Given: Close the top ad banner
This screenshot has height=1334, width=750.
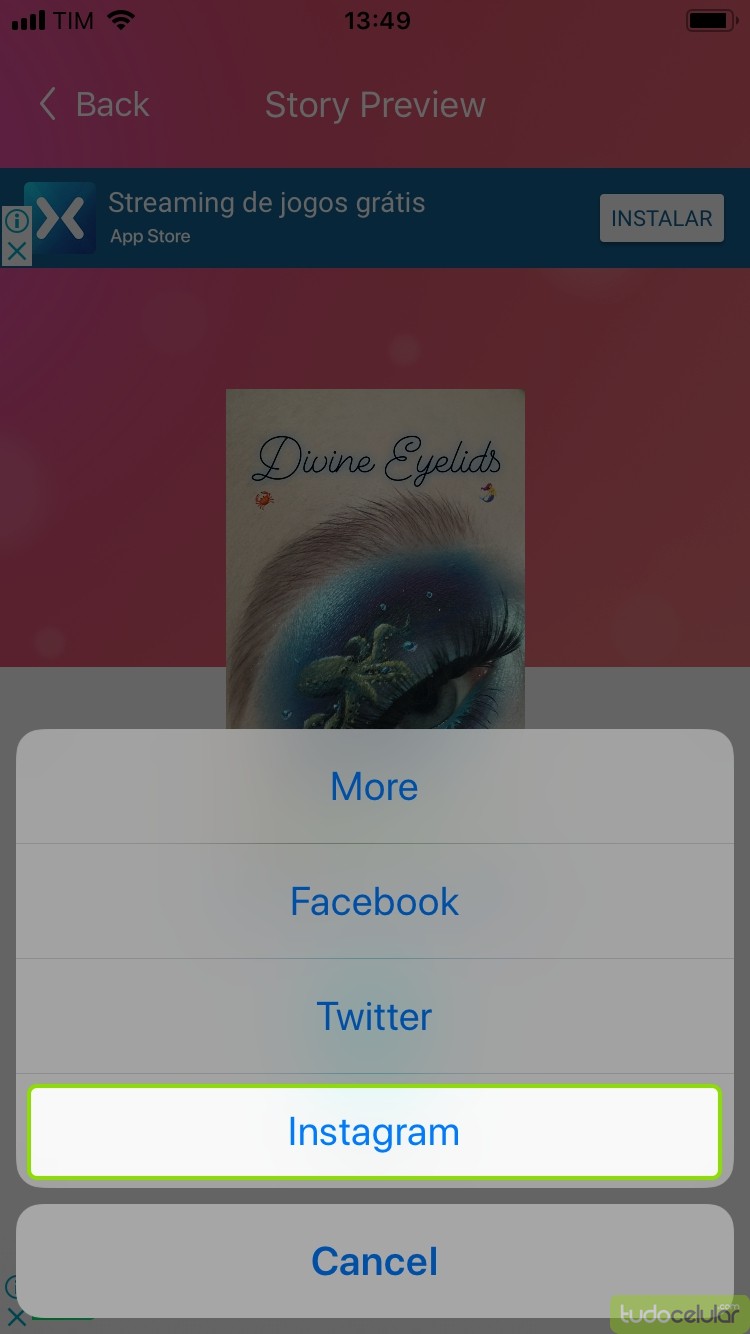Looking at the screenshot, I should coord(16,251).
